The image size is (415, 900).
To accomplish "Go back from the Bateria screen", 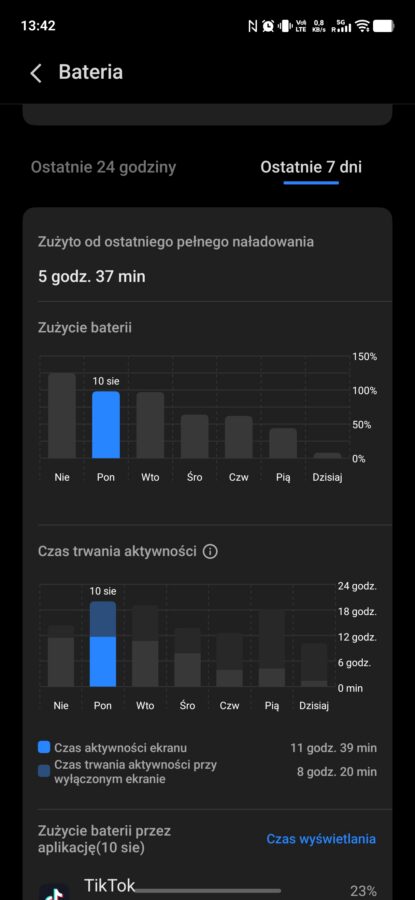I will [36, 73].
